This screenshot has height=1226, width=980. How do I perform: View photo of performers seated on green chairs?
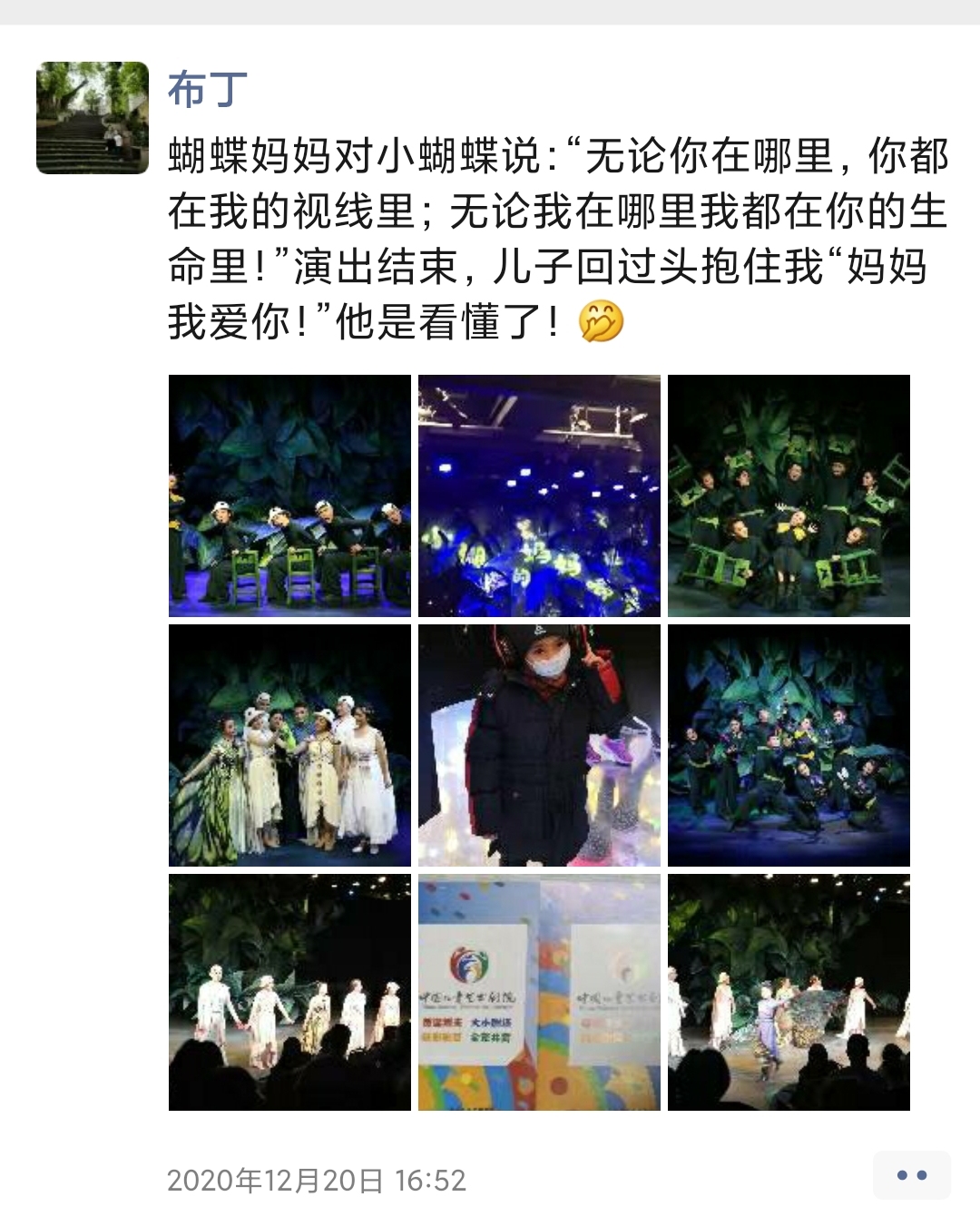click(x=289, y=495)
